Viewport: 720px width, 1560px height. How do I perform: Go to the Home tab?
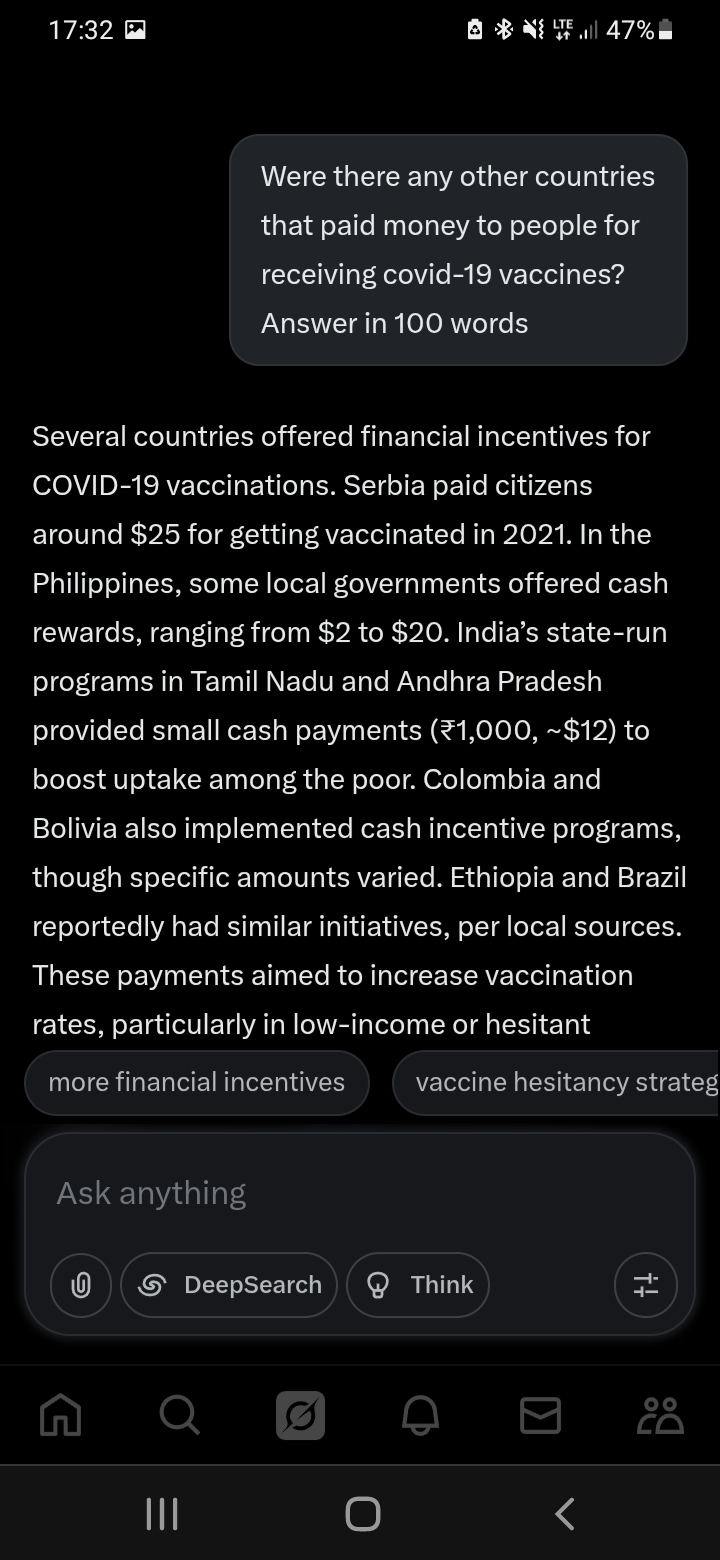(x=60, y=1415)
